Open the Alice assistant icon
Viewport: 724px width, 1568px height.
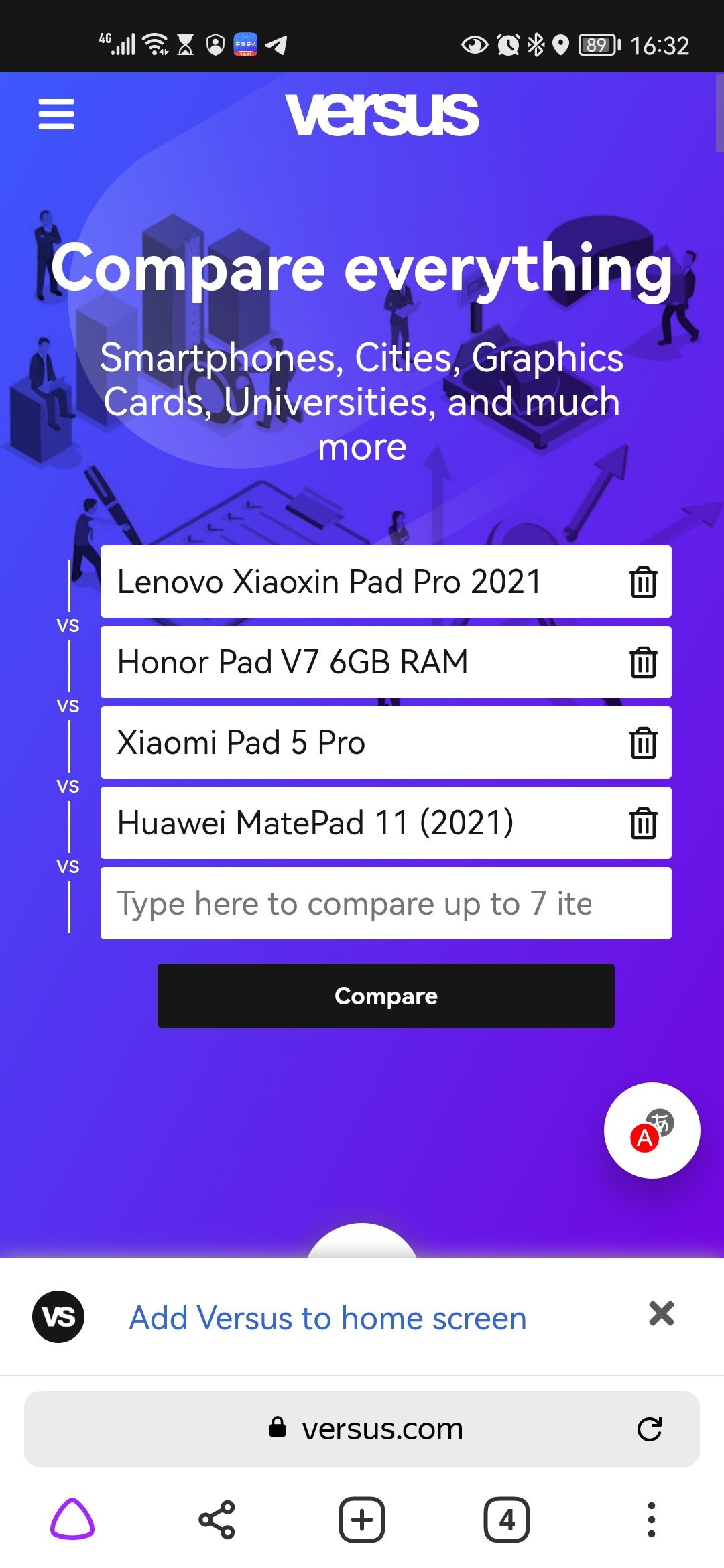[72, 1520]
